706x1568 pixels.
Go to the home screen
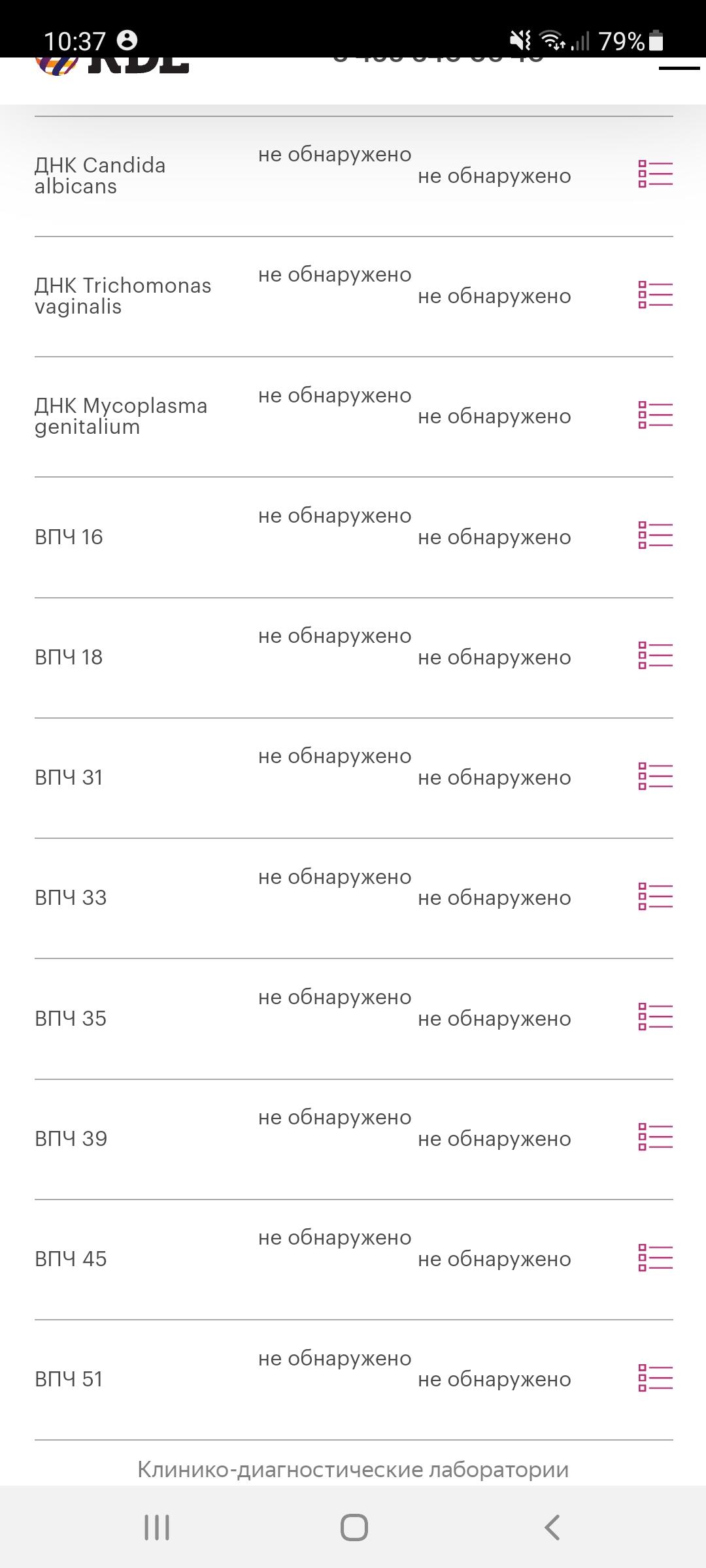[x=354, y=1527]
